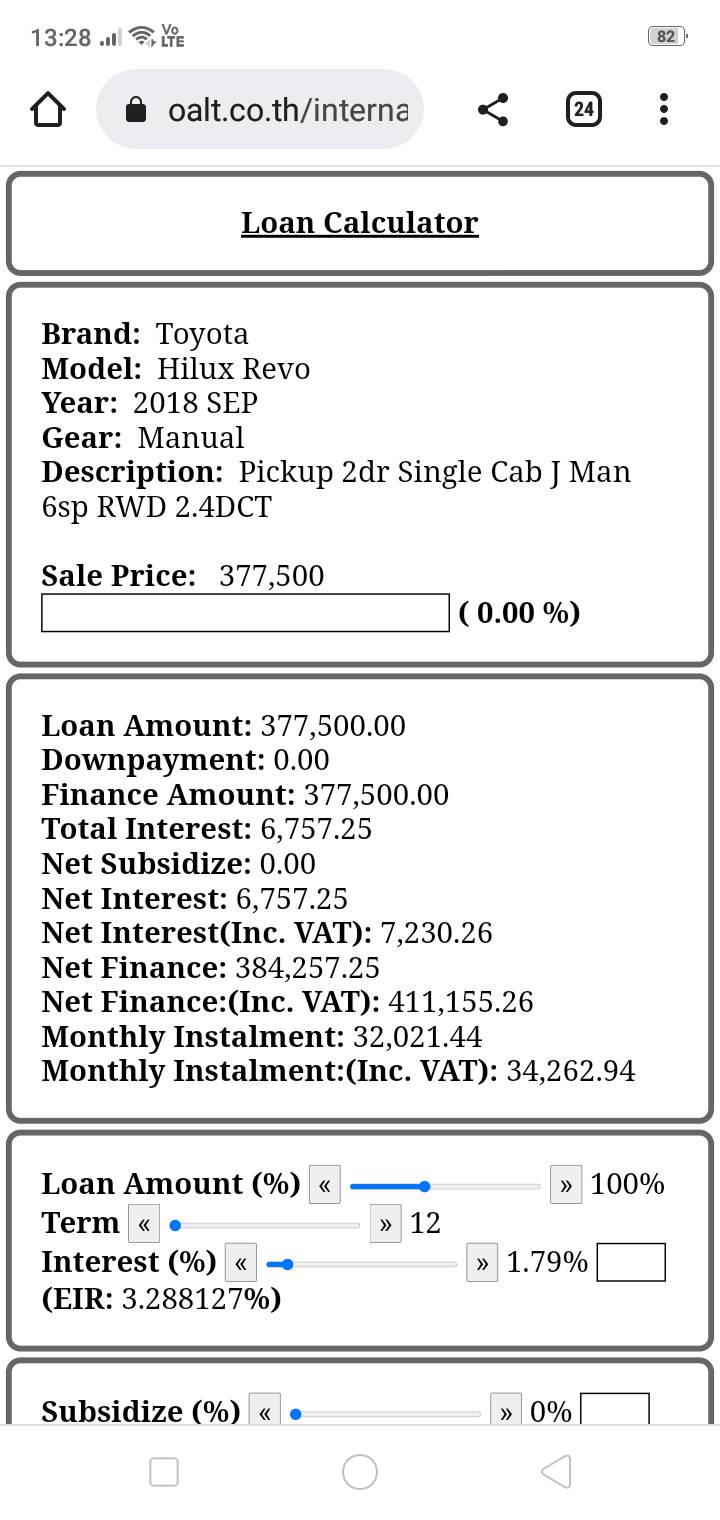Open the tab switcher showing 24 tabs
Image resolution: width=720 pixels, height=1520 pixels.
pyautogui.click(x=583, y=109)
